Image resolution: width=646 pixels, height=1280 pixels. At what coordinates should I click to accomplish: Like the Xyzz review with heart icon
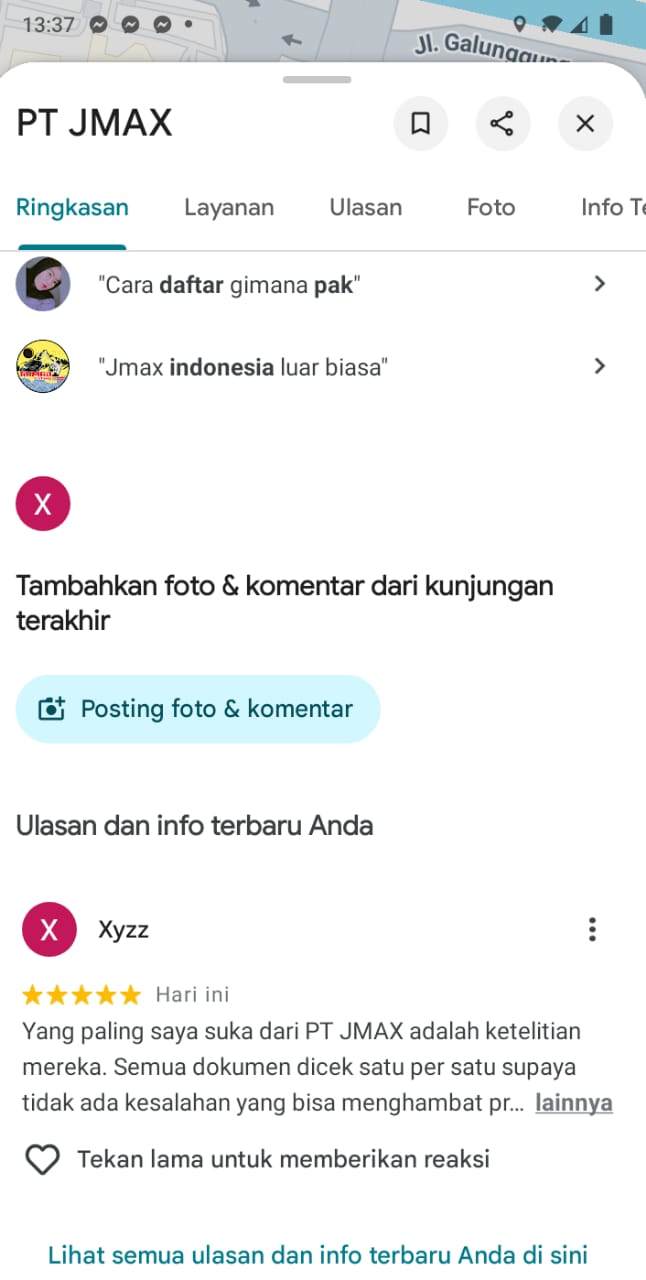pyautogui.click(x=42, y=1160)
